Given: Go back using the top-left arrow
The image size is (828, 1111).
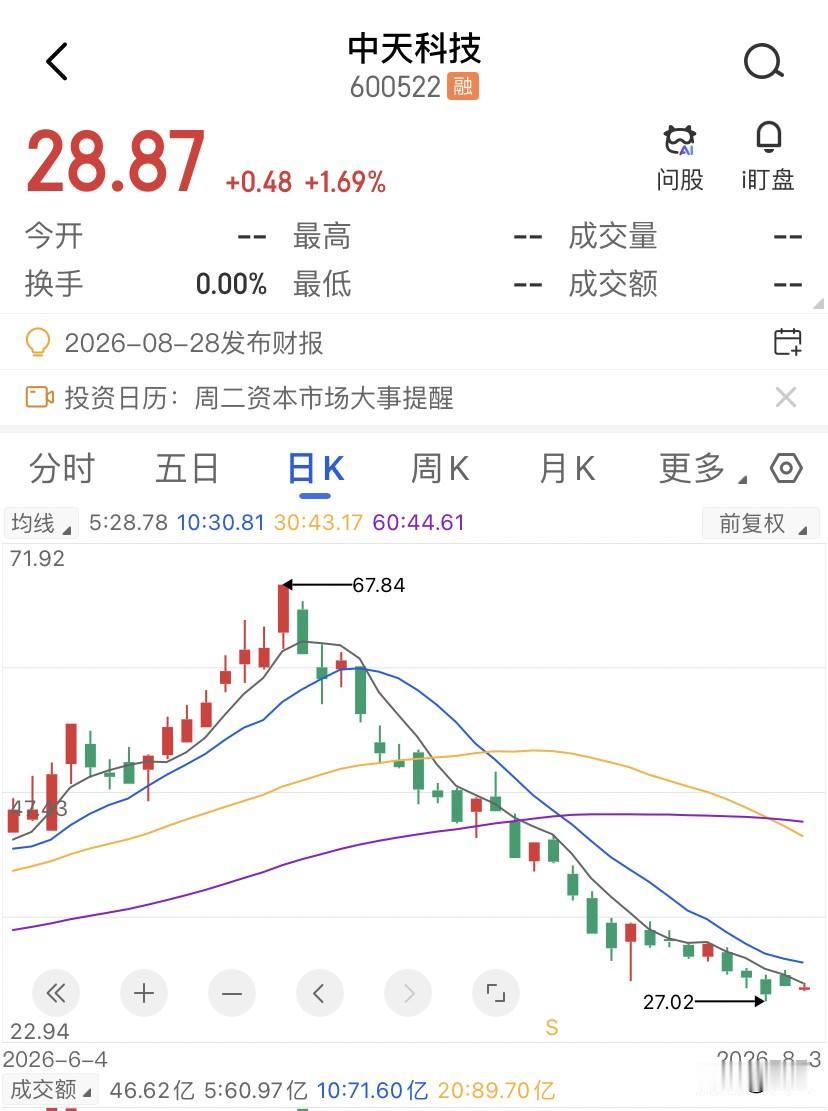Looking at the screenshot, I should (x=57, y=62).
